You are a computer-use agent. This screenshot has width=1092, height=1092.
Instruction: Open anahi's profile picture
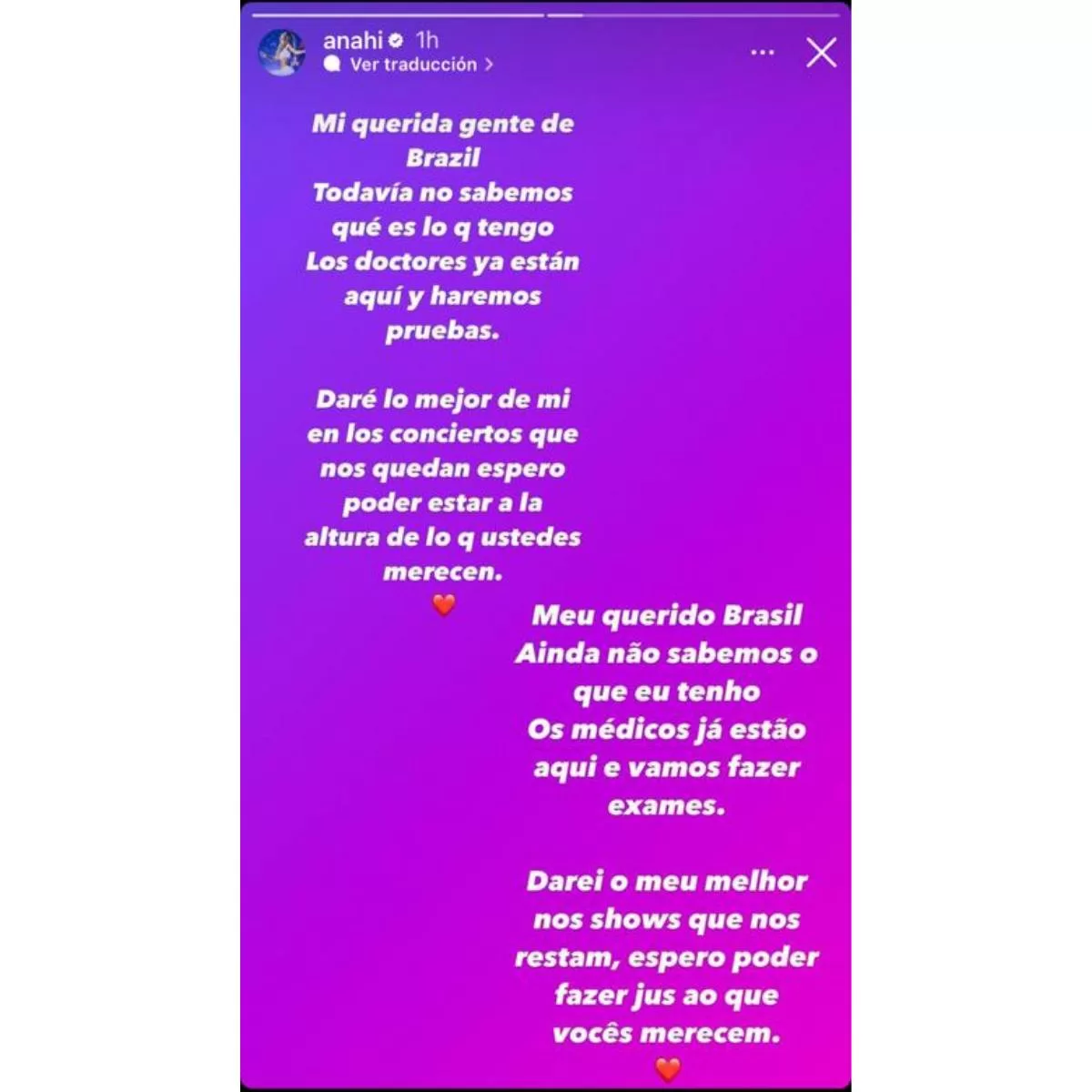[282, 52]
